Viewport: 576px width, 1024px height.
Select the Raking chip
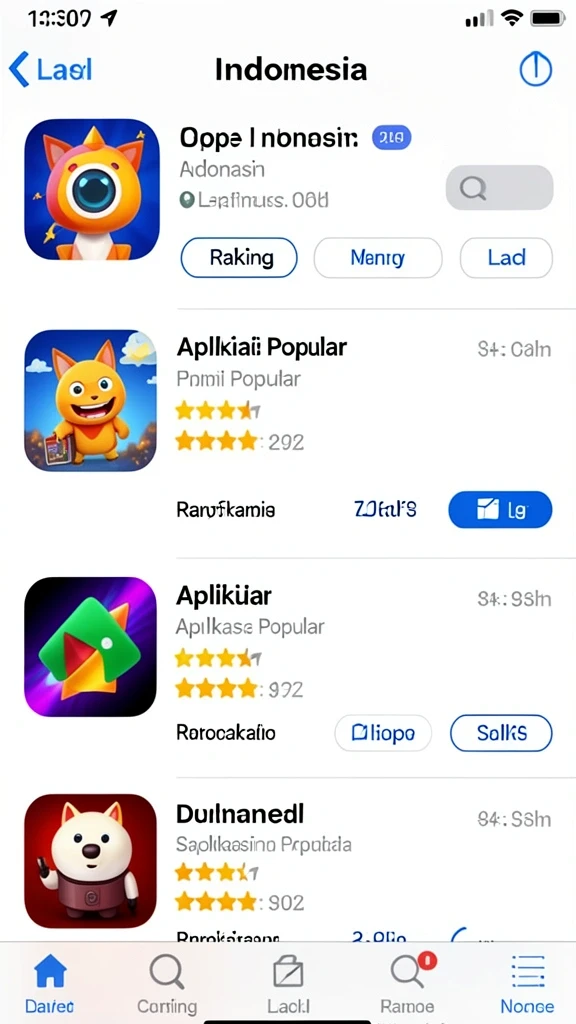coord(238,258)
